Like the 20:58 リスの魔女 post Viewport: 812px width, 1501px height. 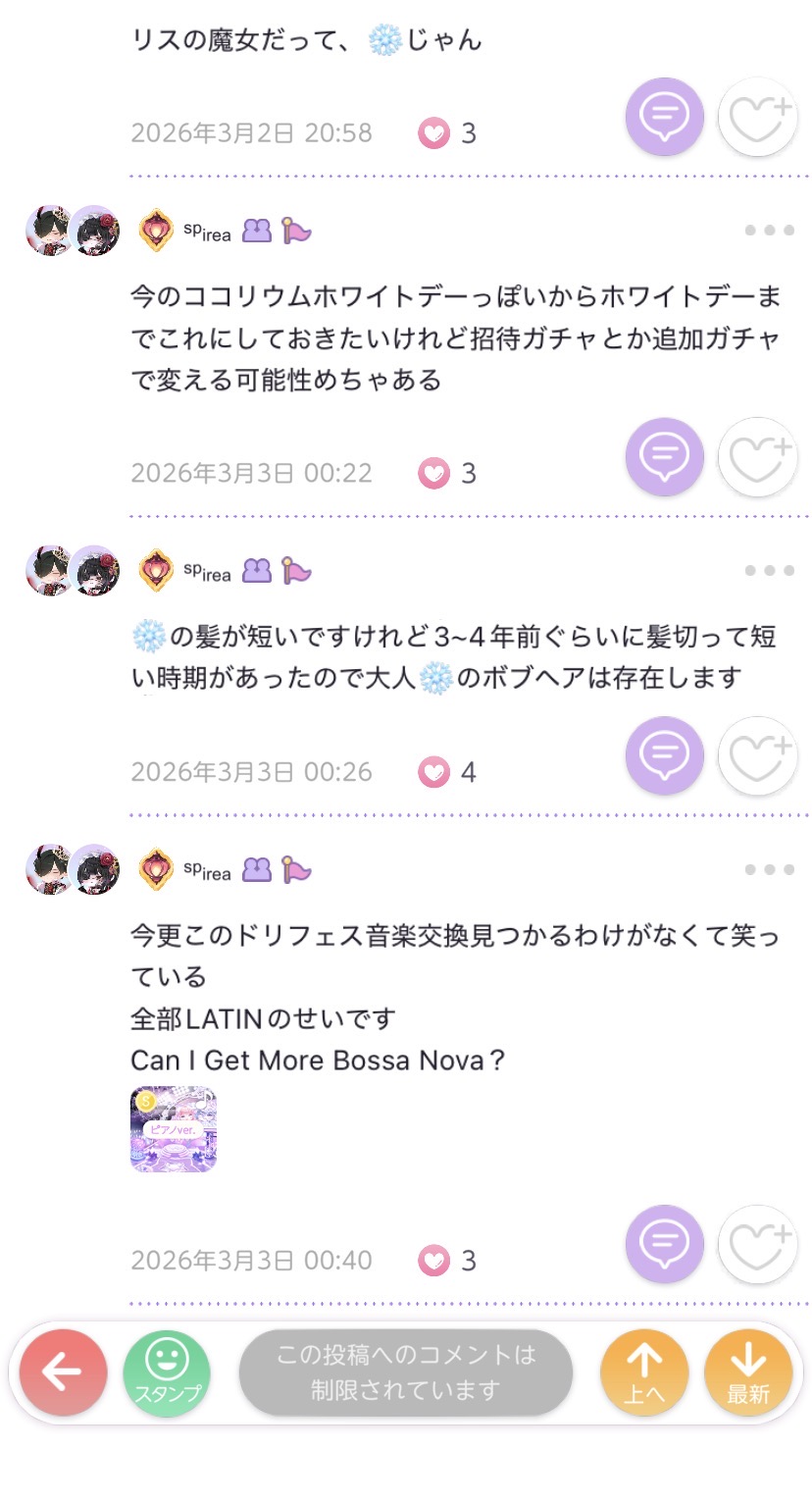[757, 117]
